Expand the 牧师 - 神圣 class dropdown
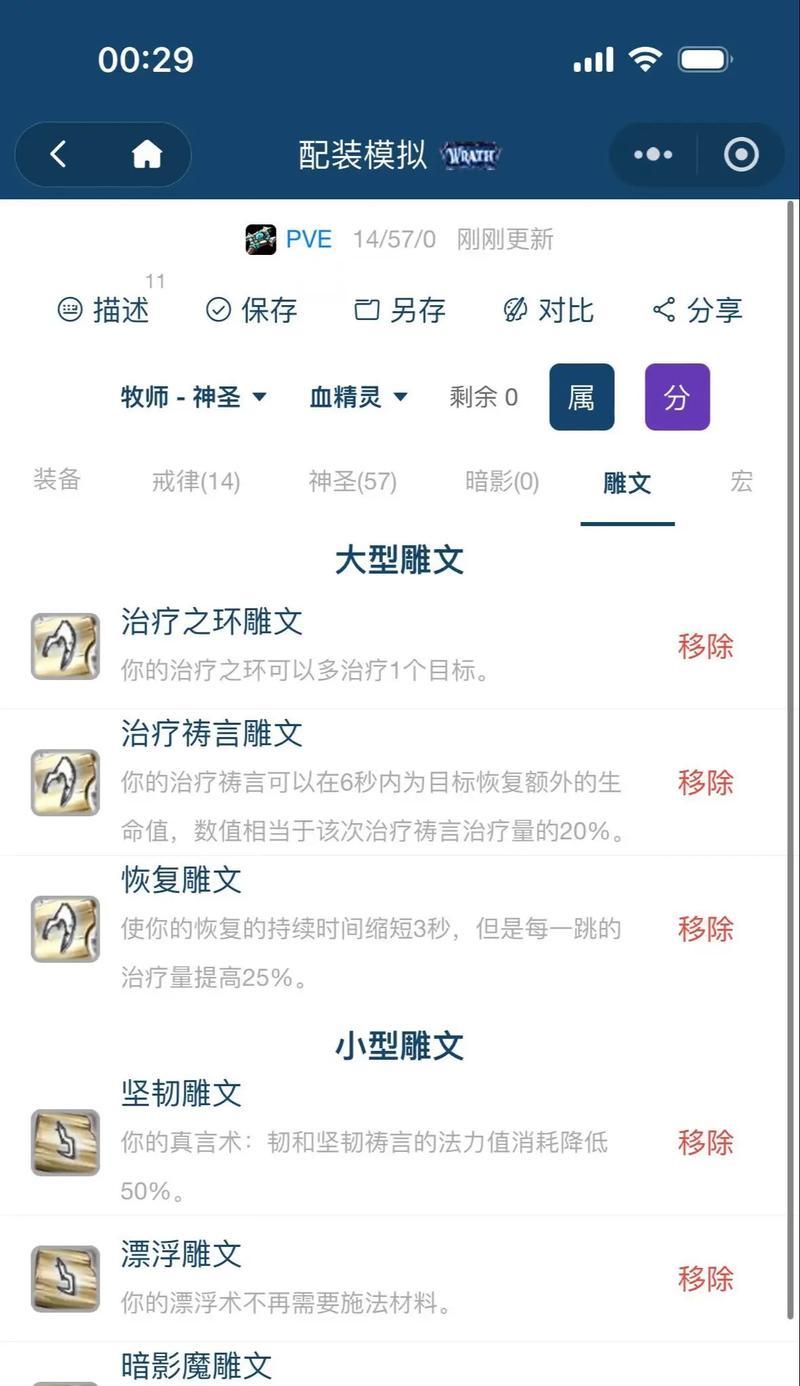 point(194,397)
